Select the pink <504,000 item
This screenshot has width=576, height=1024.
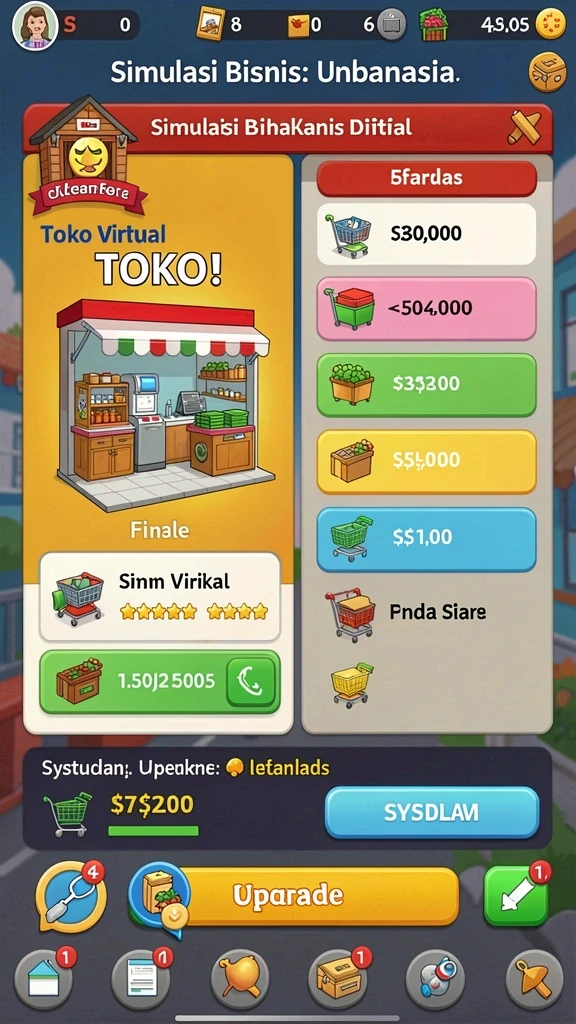tap(426, 308)
